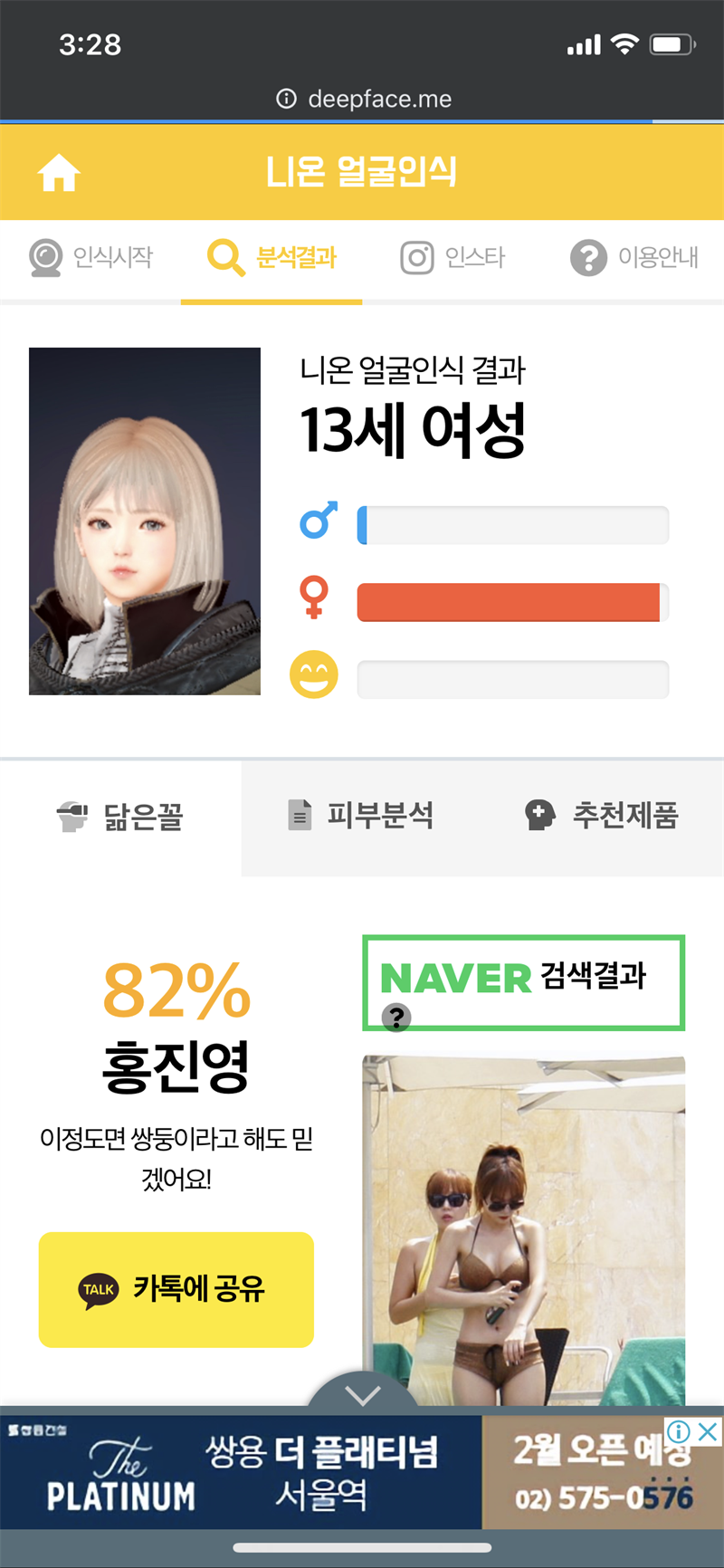Open the ad info icon
This screenshot has height=1568, width=724.
[x=679, y=1432]
